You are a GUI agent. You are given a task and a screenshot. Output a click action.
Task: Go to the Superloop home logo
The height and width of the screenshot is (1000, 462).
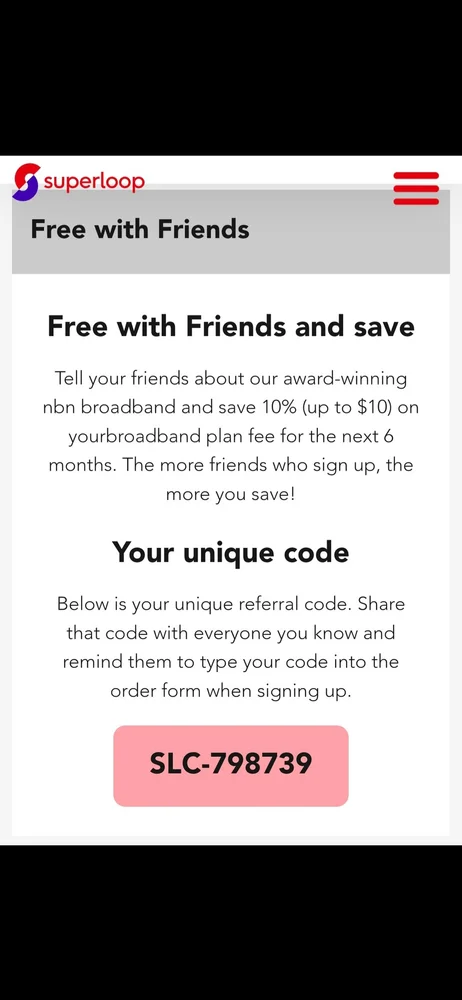coord(79,182)
